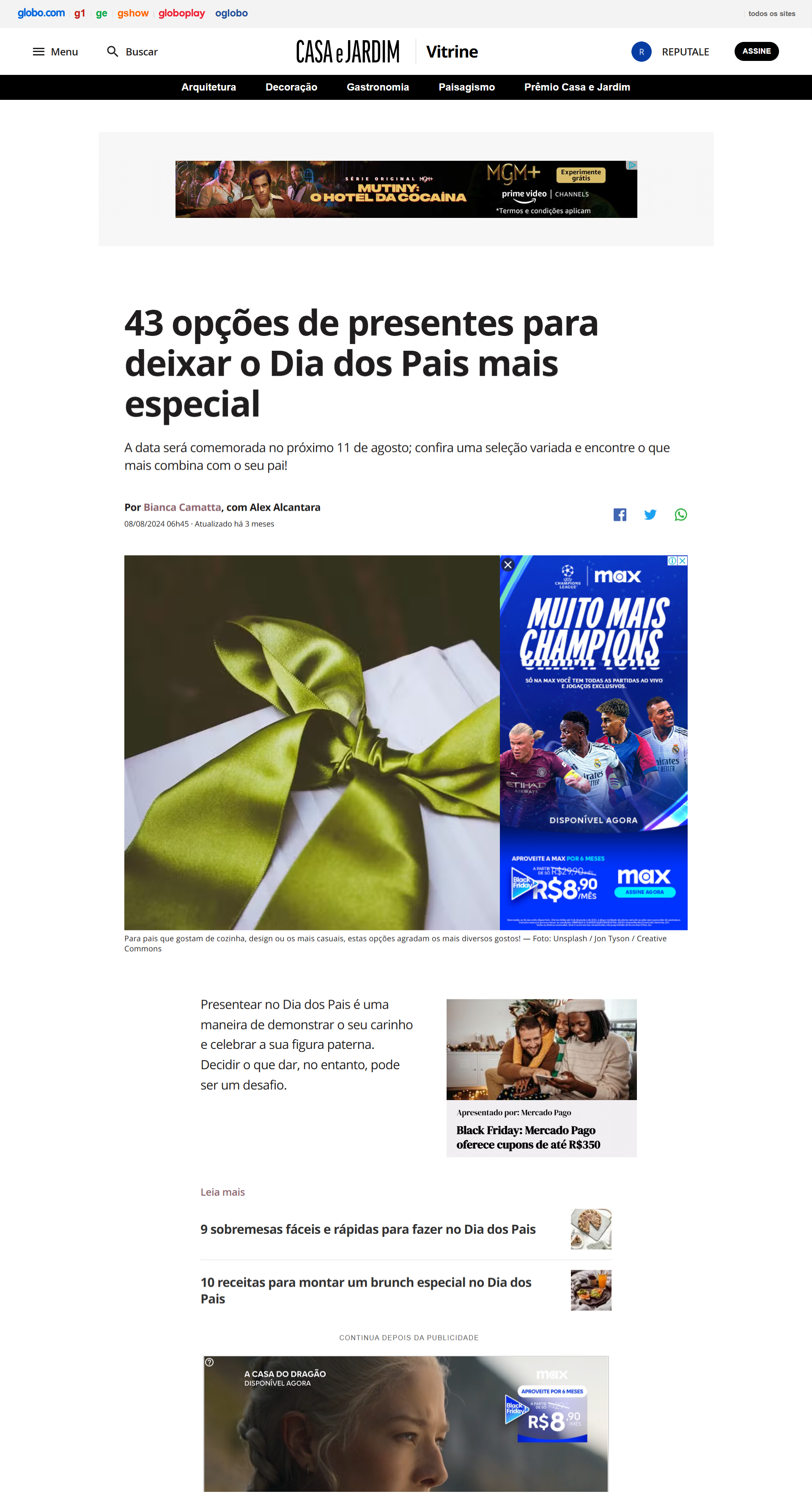Open the 10 receitas brunch article
The width and height of the screenshot is (812, 1494).
coord(365,1290)
